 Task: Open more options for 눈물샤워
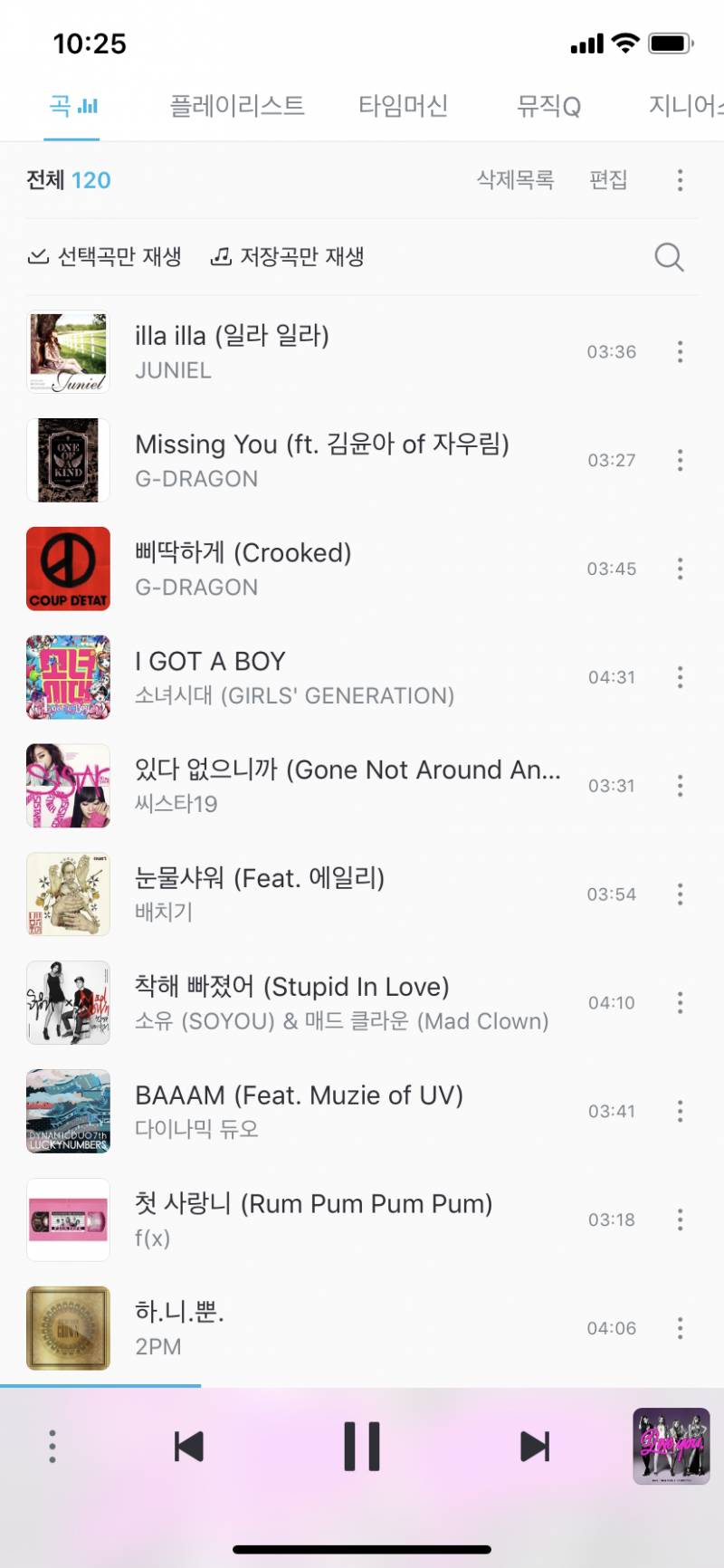coord(680,894)
